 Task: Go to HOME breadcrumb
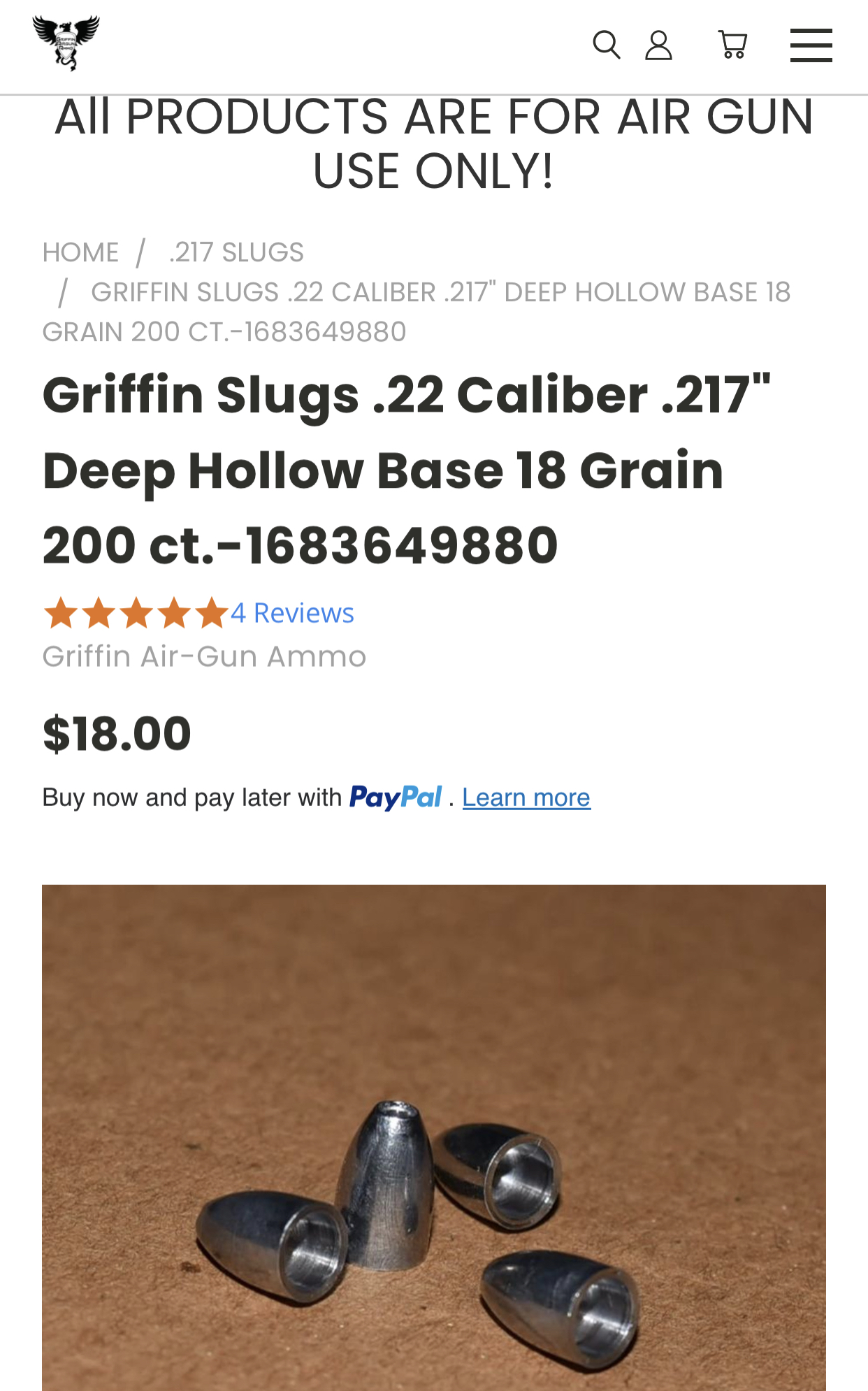pos(80,252)
